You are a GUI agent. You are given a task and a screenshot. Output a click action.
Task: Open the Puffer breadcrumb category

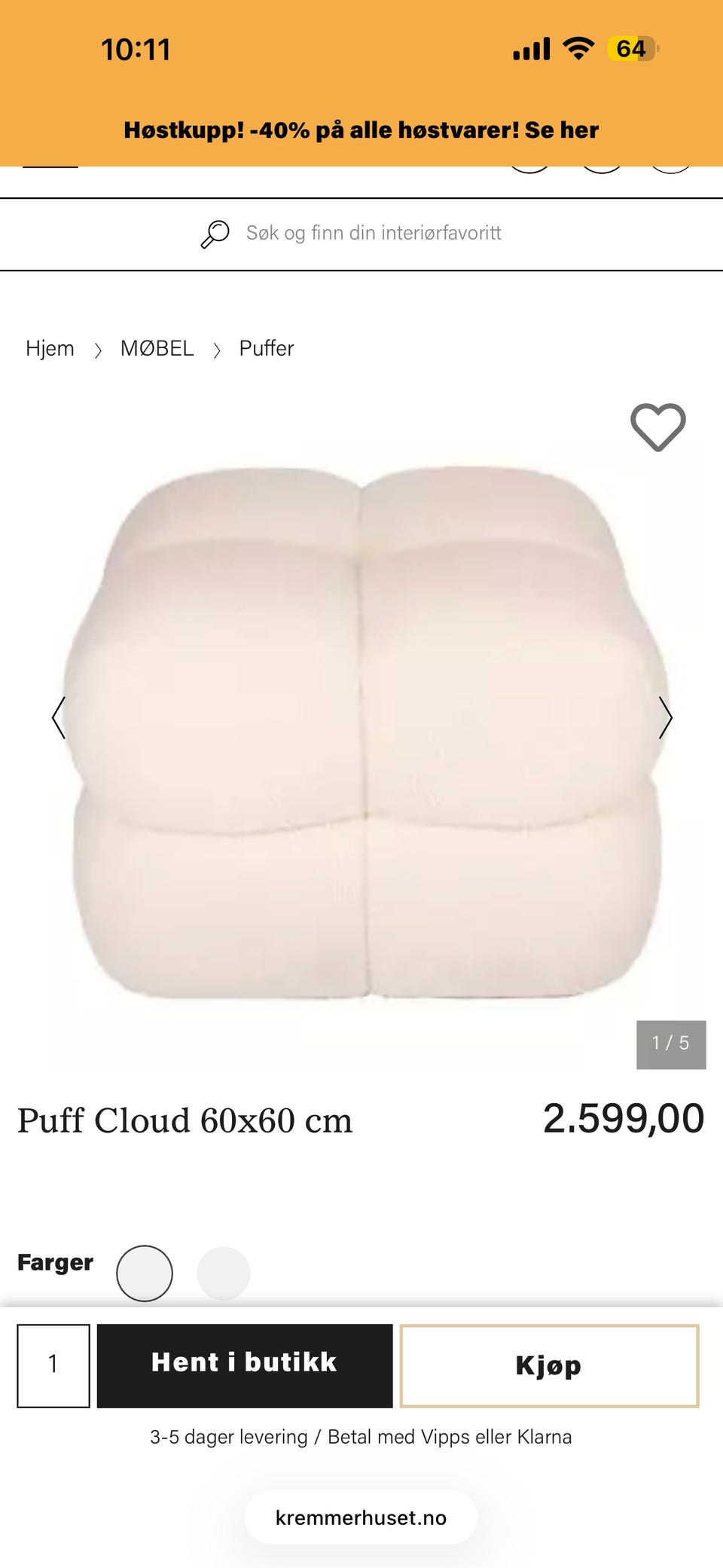[267, 348]
